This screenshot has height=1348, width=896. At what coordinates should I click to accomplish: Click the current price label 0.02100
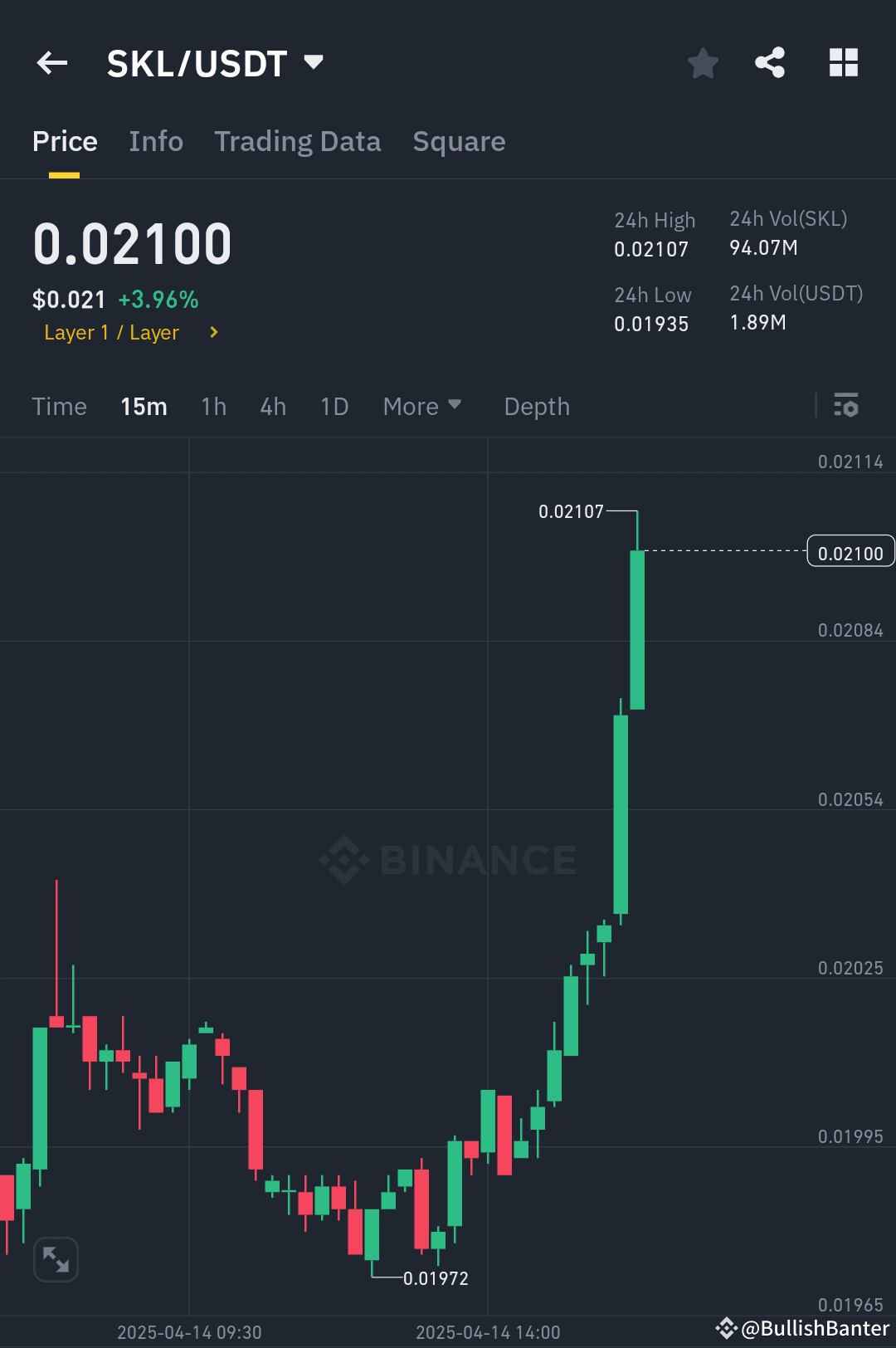850,550
